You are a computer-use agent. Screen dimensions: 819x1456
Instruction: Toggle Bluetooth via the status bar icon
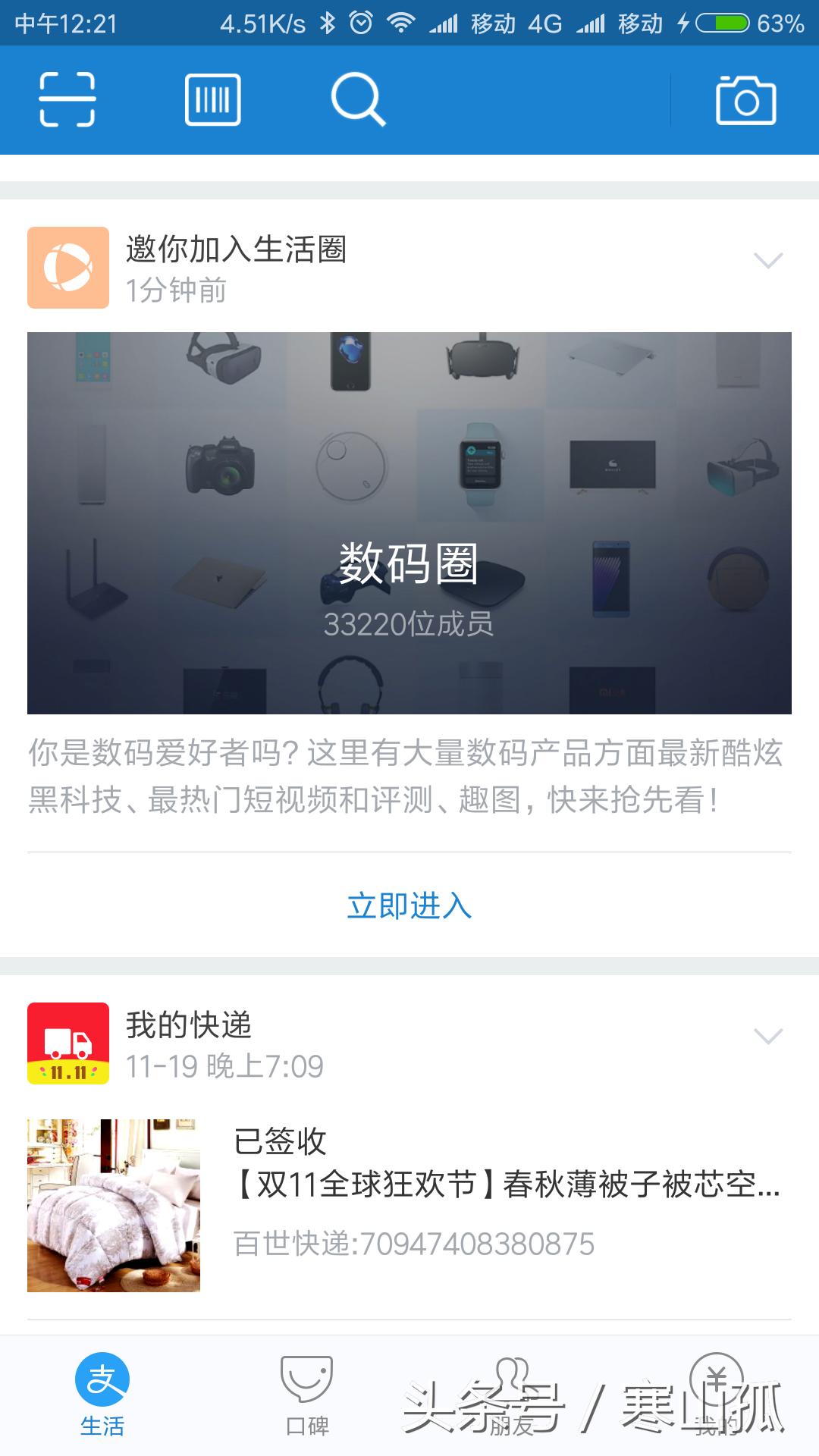click(x=328, y=23)
